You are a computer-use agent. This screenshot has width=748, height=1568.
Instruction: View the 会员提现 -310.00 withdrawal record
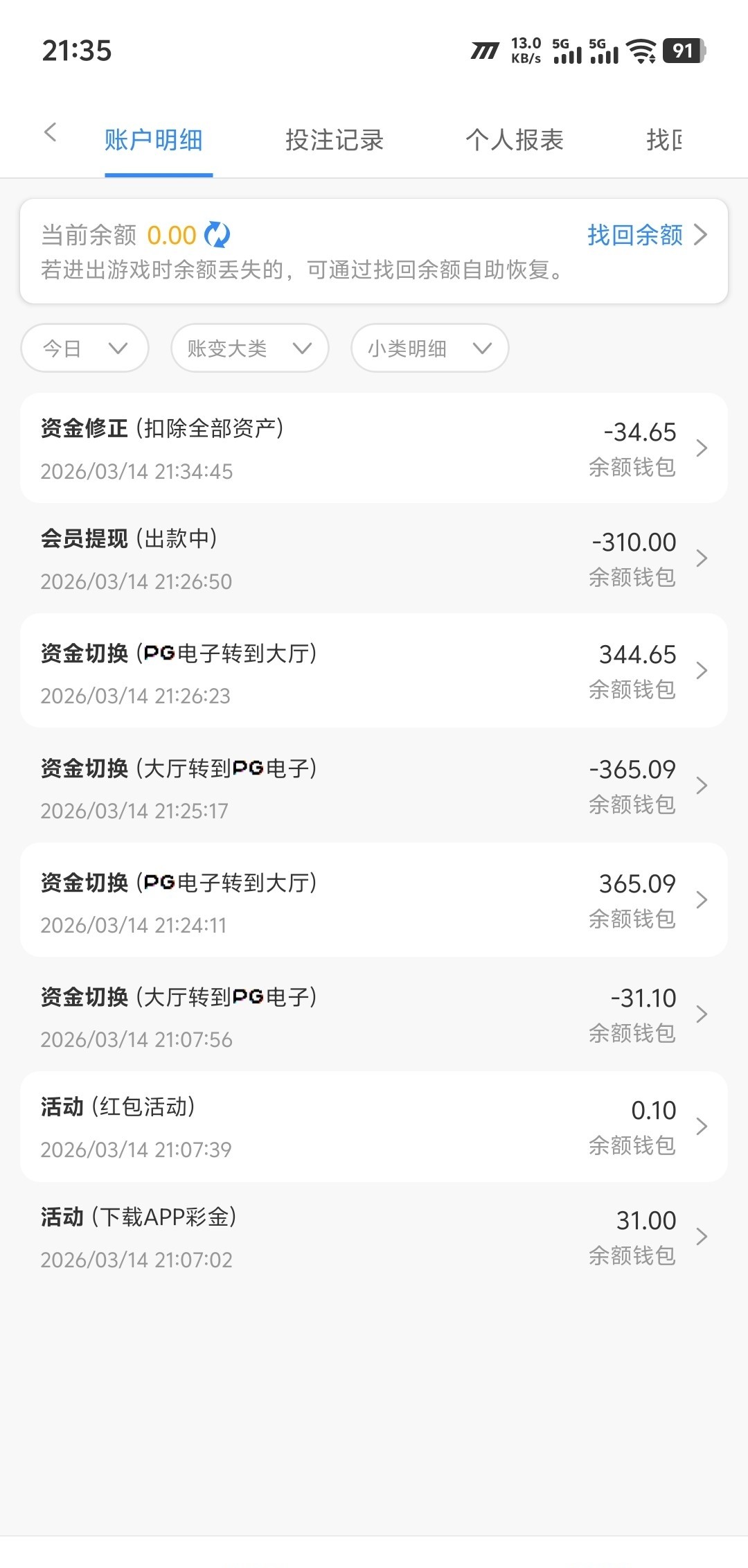click(374, 558)
